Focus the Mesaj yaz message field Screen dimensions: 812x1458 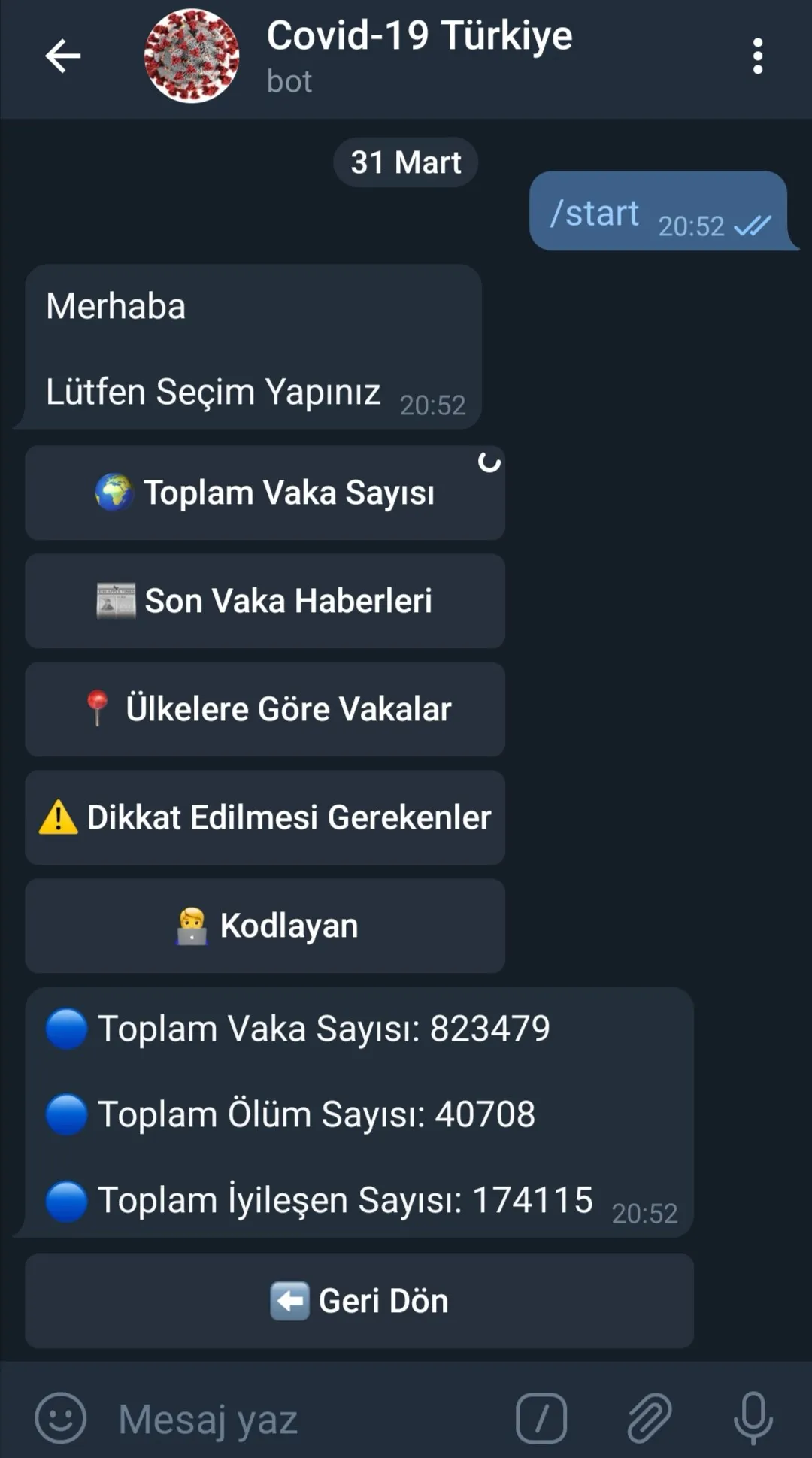pos(301,1420)
